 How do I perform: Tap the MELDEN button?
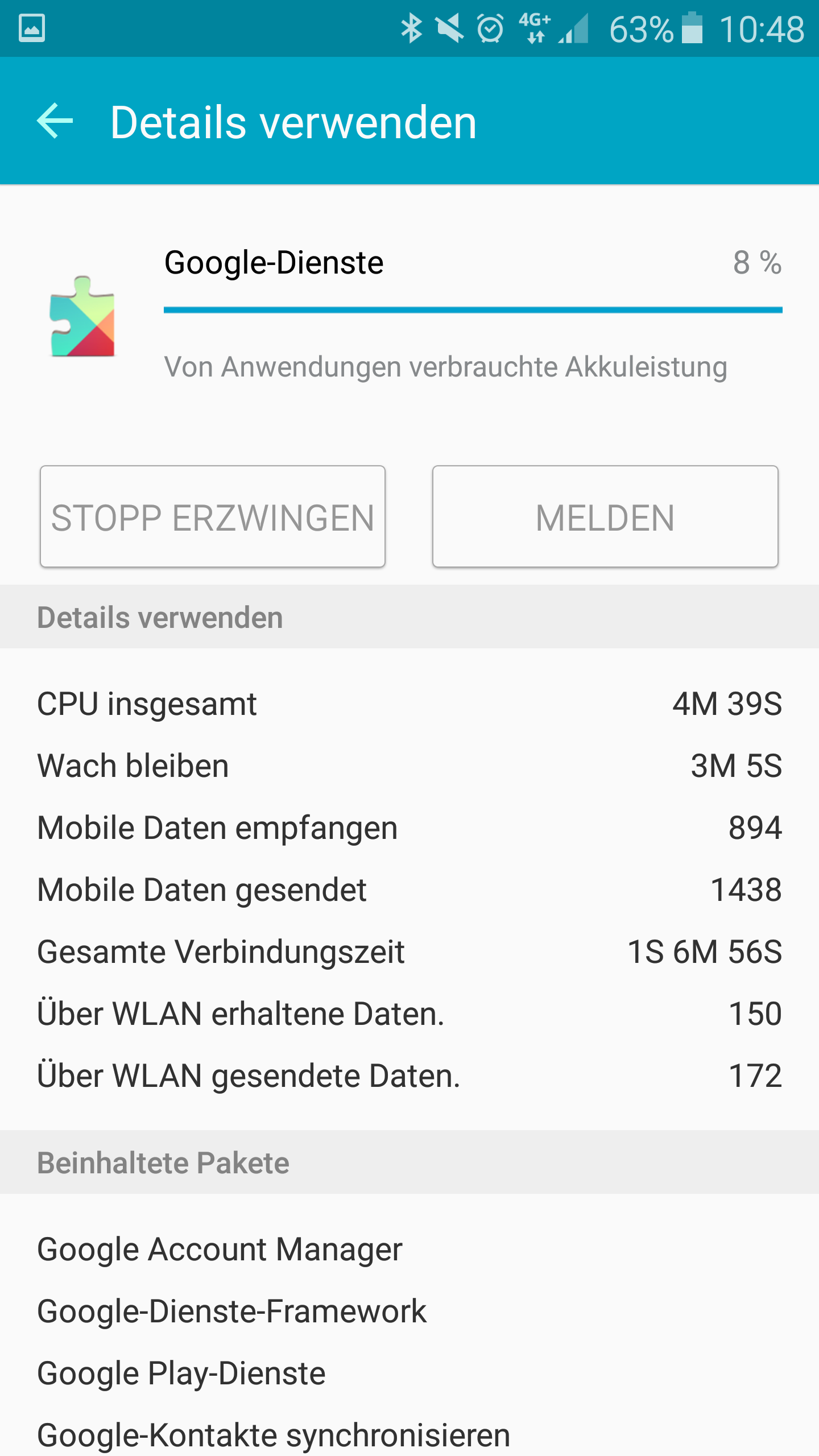[x=605, y=516]
